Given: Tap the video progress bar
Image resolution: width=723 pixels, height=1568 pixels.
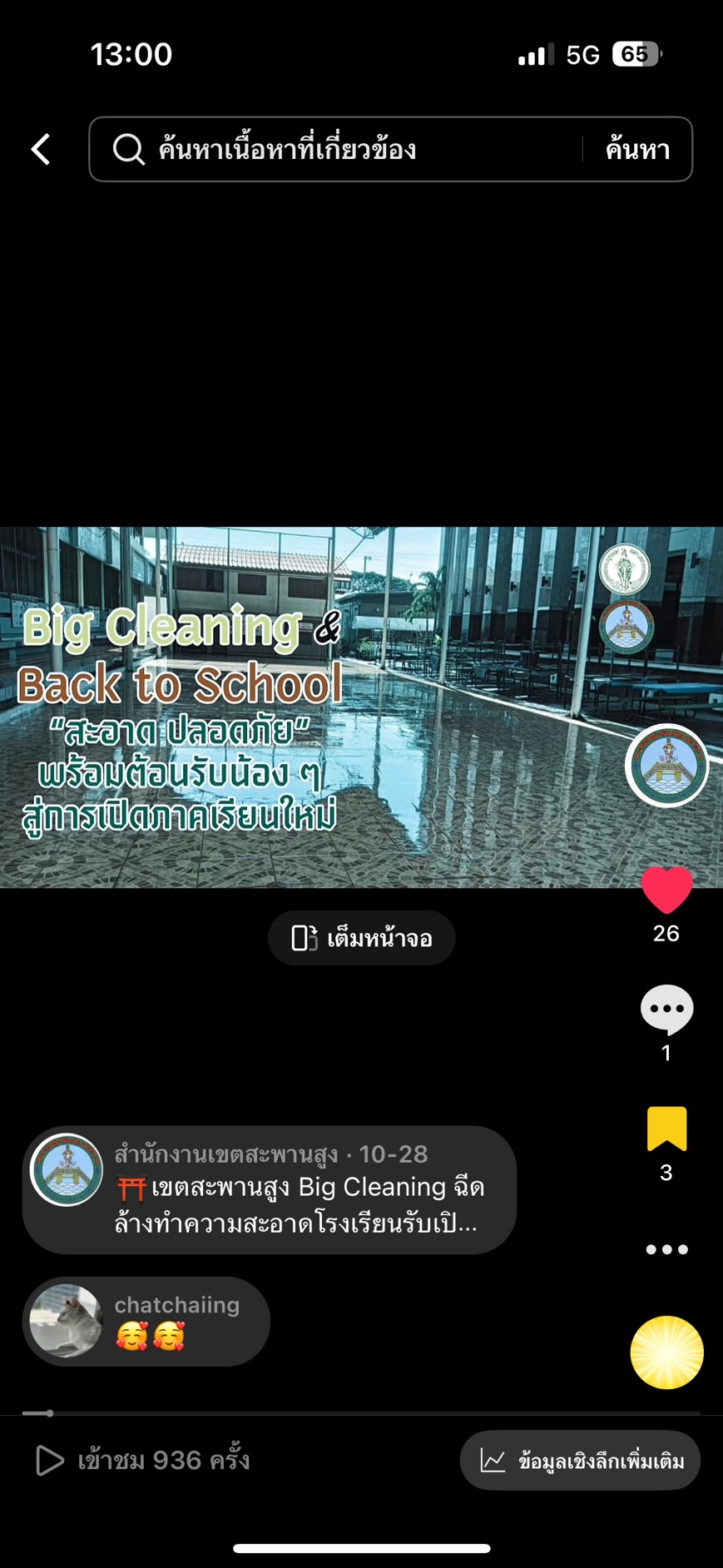Looking at the screenshot, I should 362,1413.
